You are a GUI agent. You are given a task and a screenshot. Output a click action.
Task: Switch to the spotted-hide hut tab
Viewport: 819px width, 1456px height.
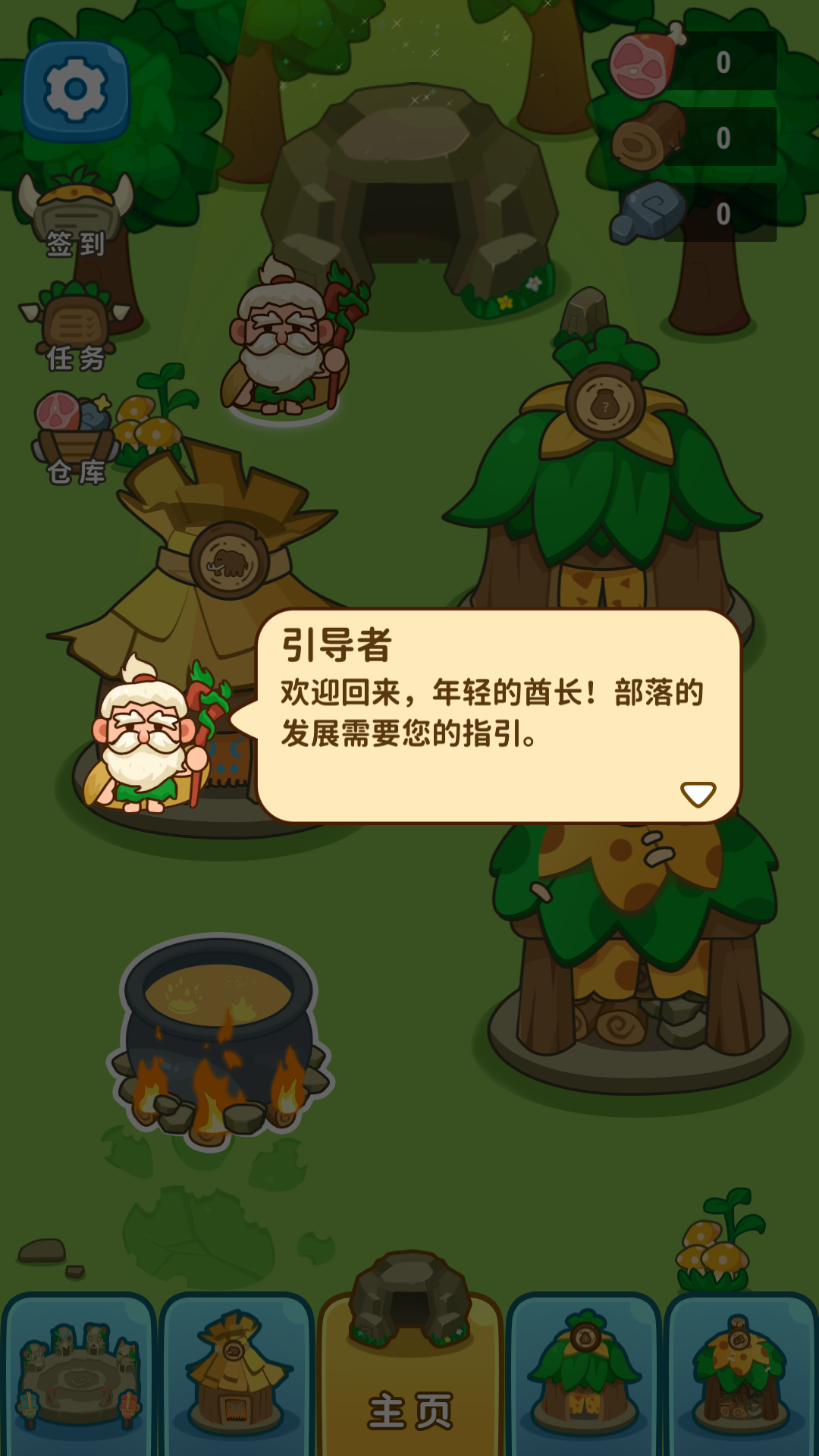(x=741, y=1374)
